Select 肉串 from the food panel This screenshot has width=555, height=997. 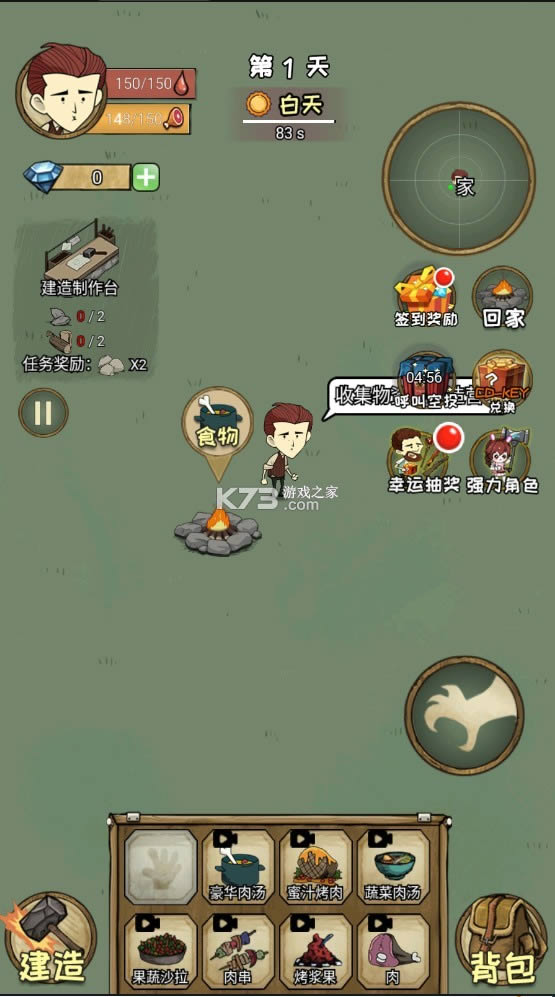pos(238,951)
